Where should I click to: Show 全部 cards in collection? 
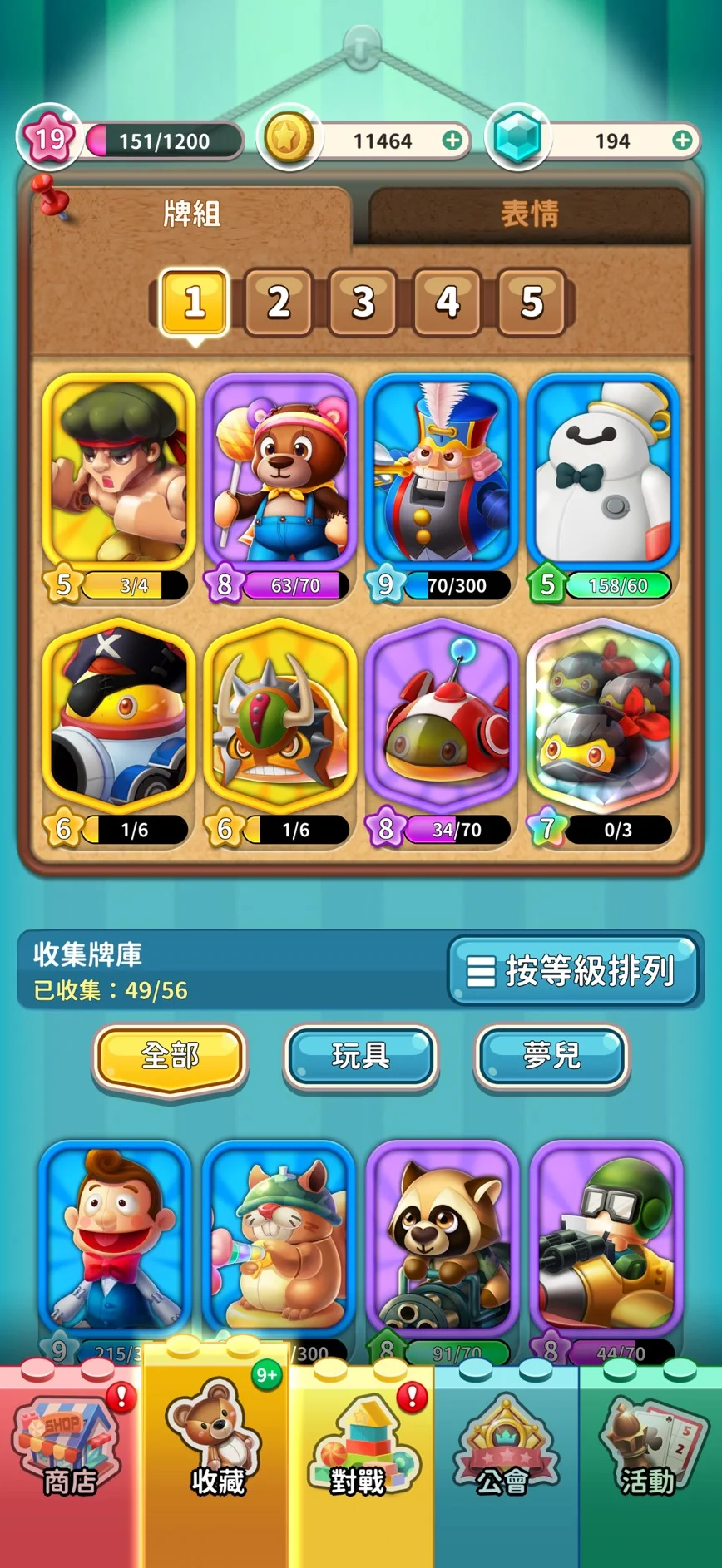pos(171,1056)
